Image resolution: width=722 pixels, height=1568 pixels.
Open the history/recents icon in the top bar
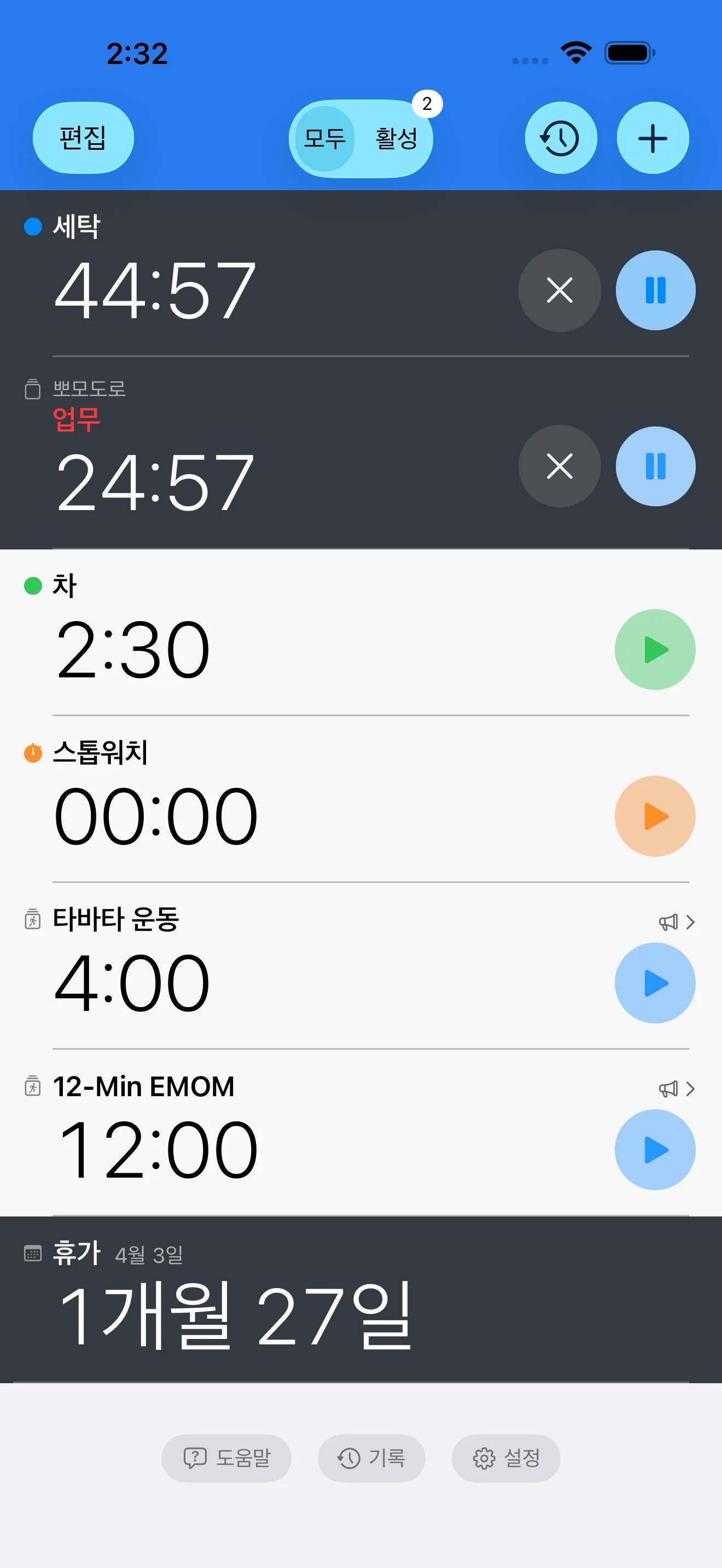click(560, 138)
